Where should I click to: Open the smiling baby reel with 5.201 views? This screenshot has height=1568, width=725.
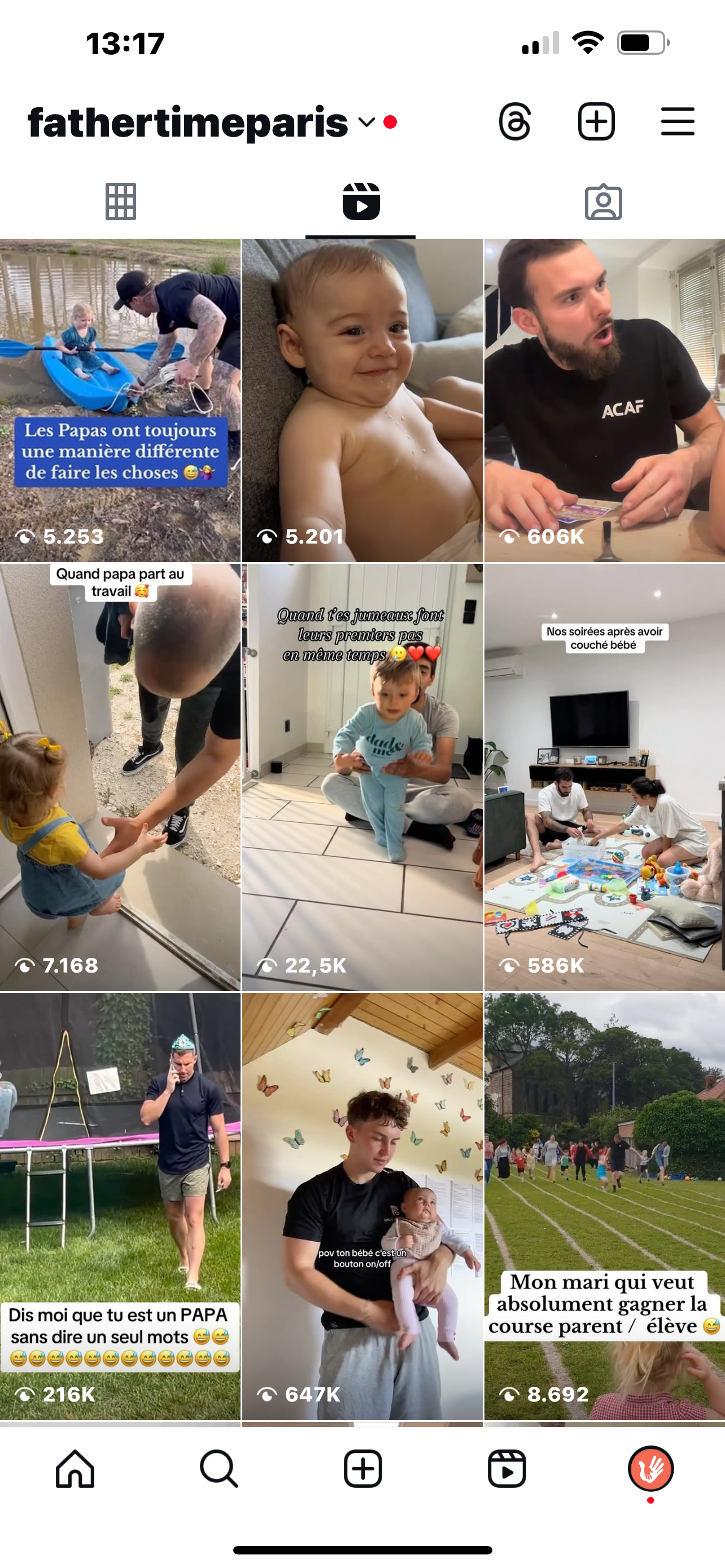point(362,400)
